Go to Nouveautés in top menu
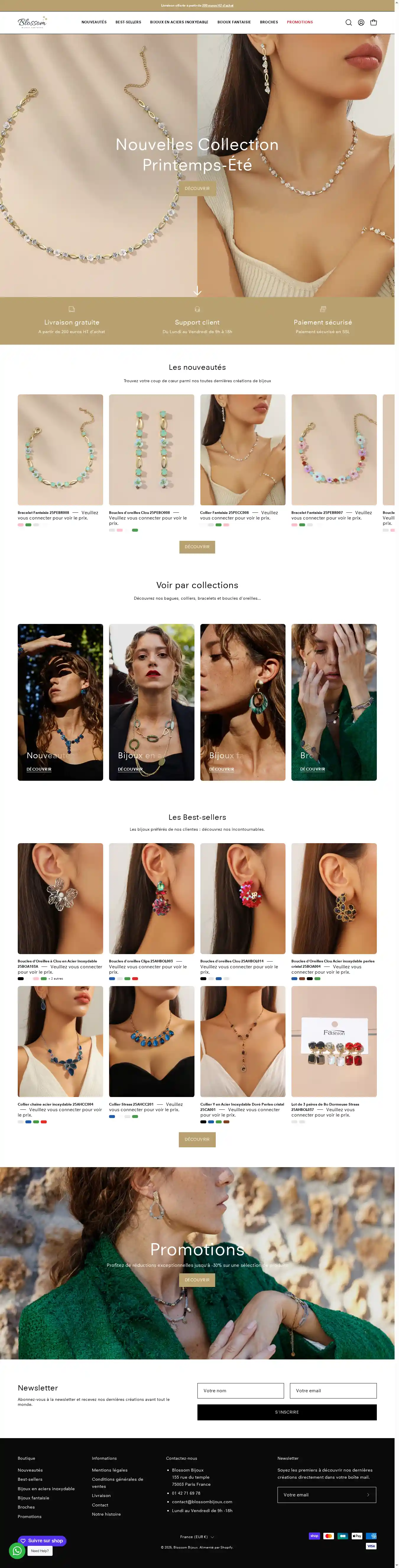This screenshot has height=1568, width=399. point(94,22)
